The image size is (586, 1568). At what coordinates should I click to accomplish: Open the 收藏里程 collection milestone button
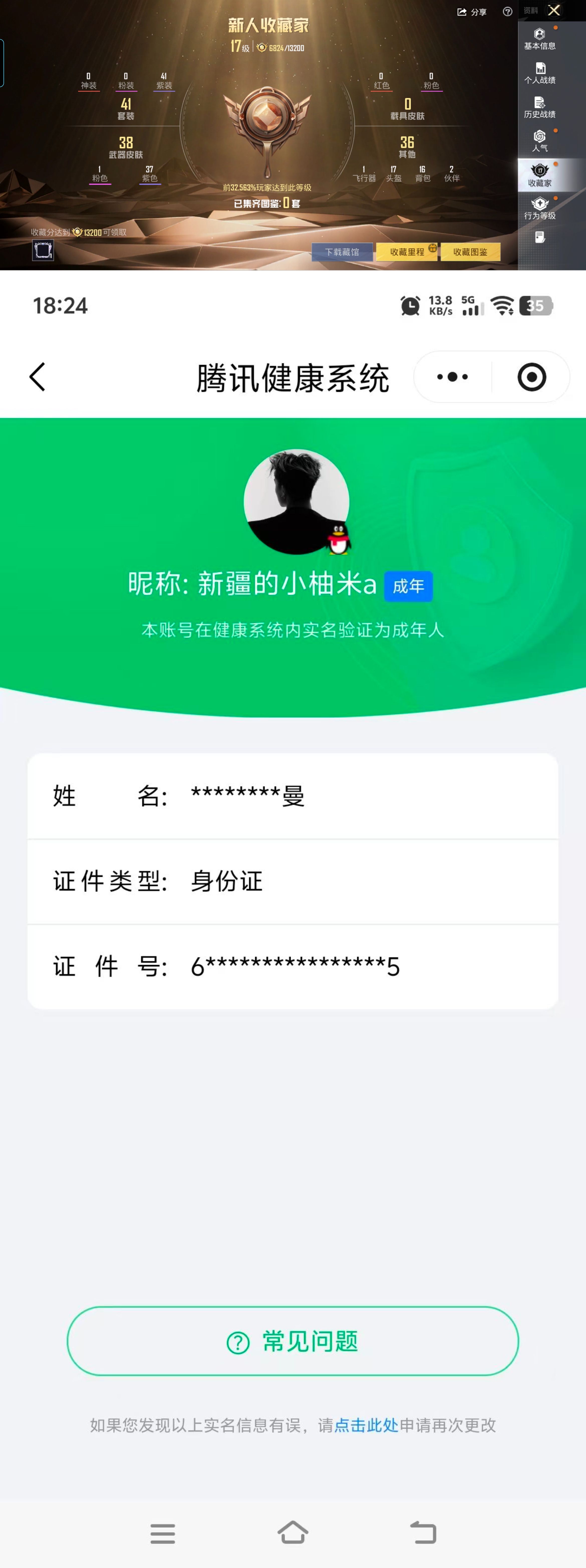[x=408, y=251]
